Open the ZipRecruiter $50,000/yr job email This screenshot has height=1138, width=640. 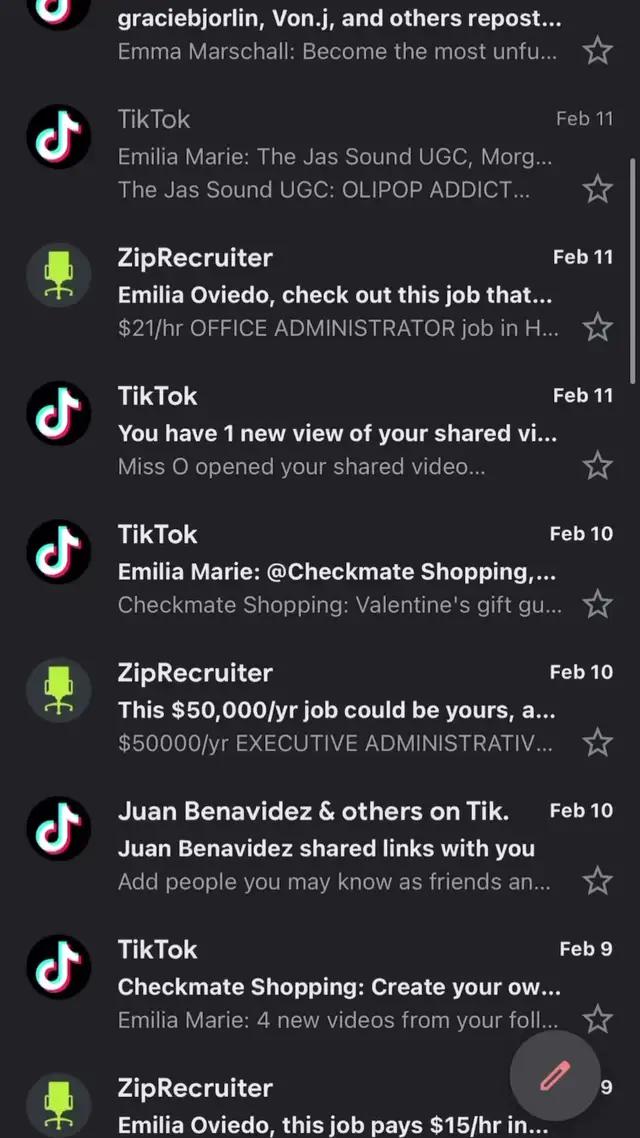click(335, 710)
